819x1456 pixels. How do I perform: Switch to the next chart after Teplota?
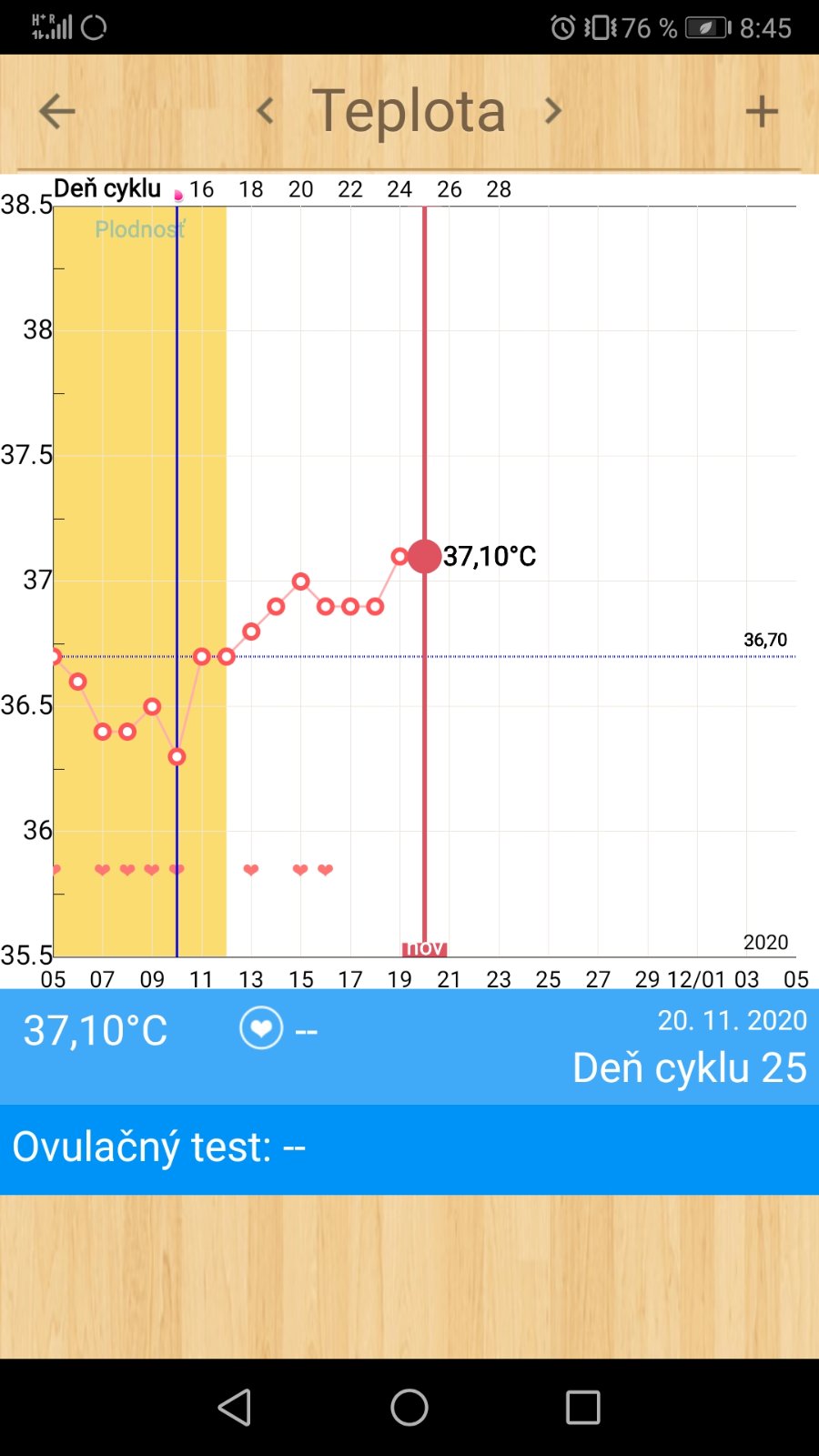coord(552,111)
